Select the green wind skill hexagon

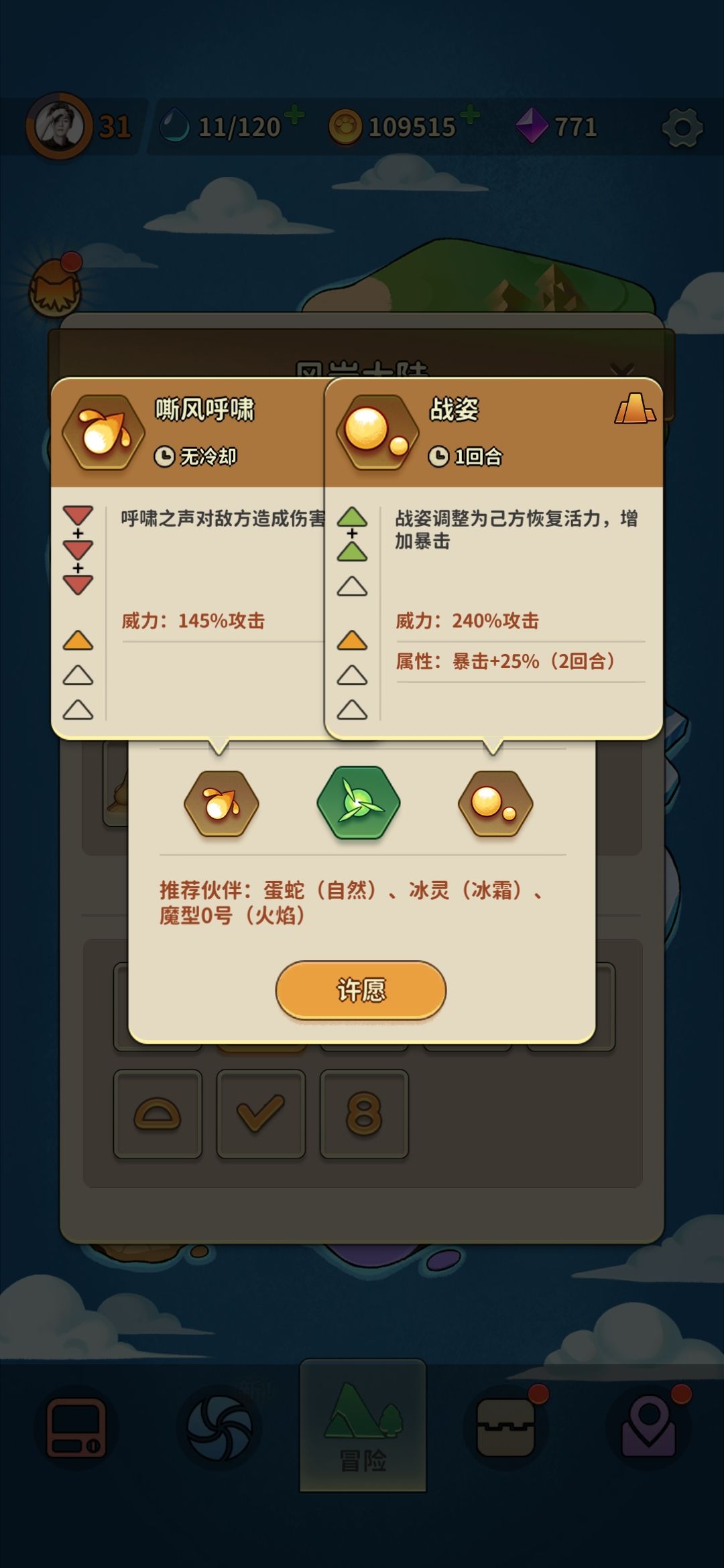point(359,804)
